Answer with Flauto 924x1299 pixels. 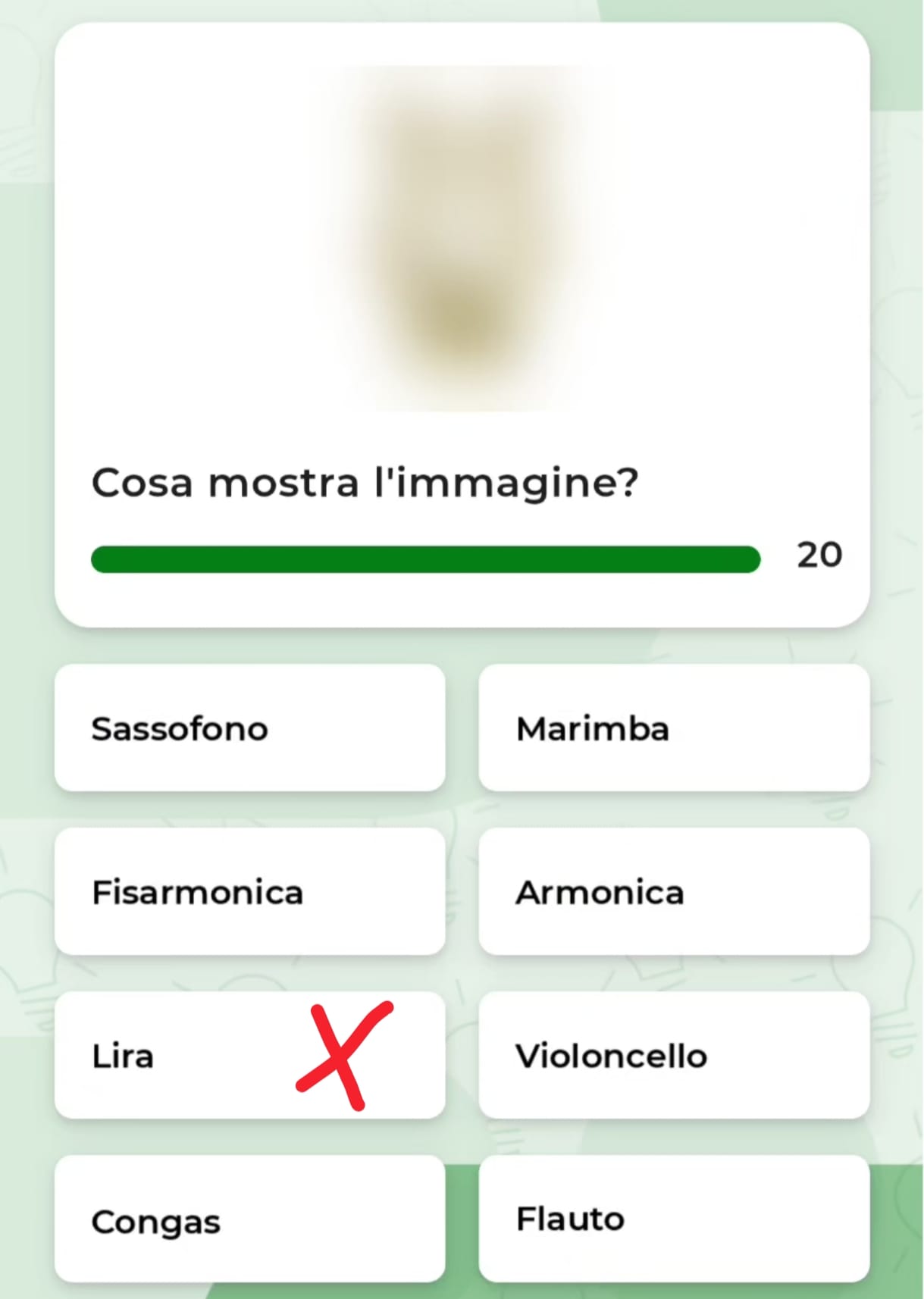click(x=674, y=1219)
